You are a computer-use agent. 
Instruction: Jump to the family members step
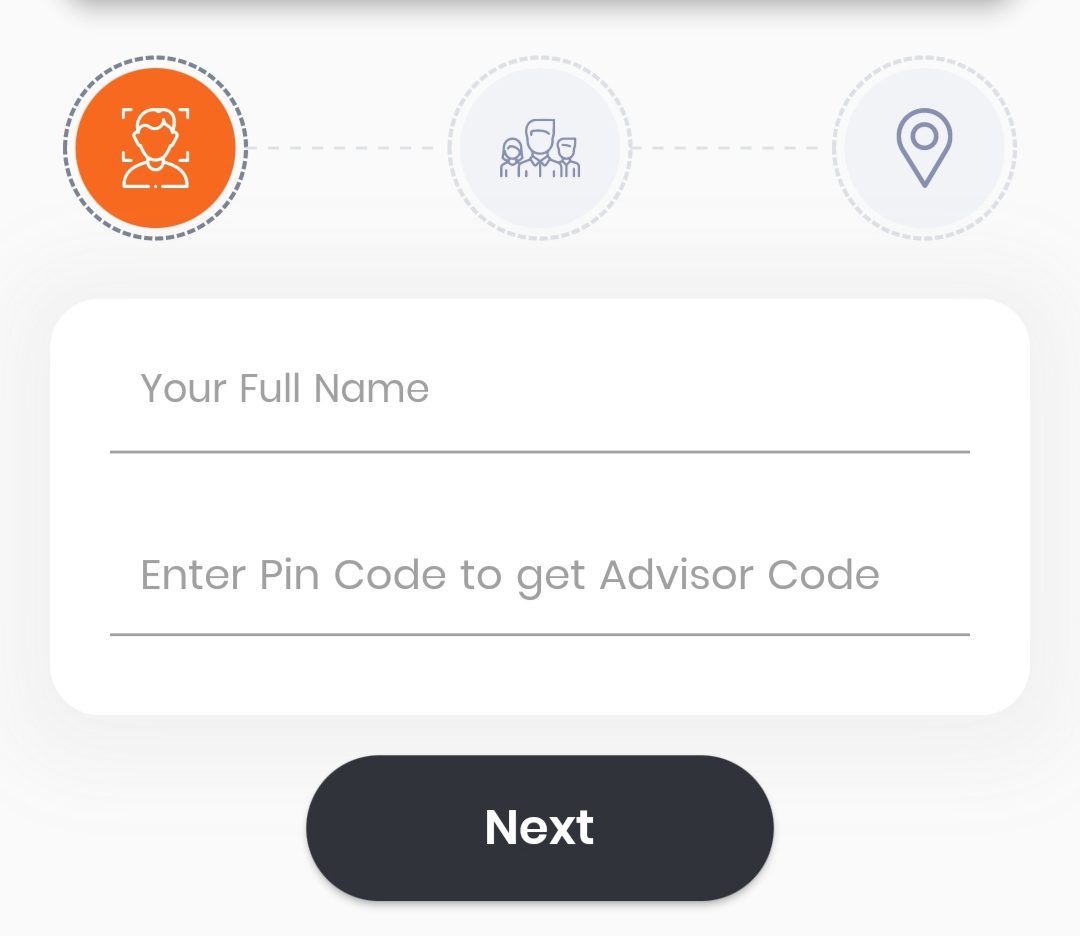click(x=540, y=148)
